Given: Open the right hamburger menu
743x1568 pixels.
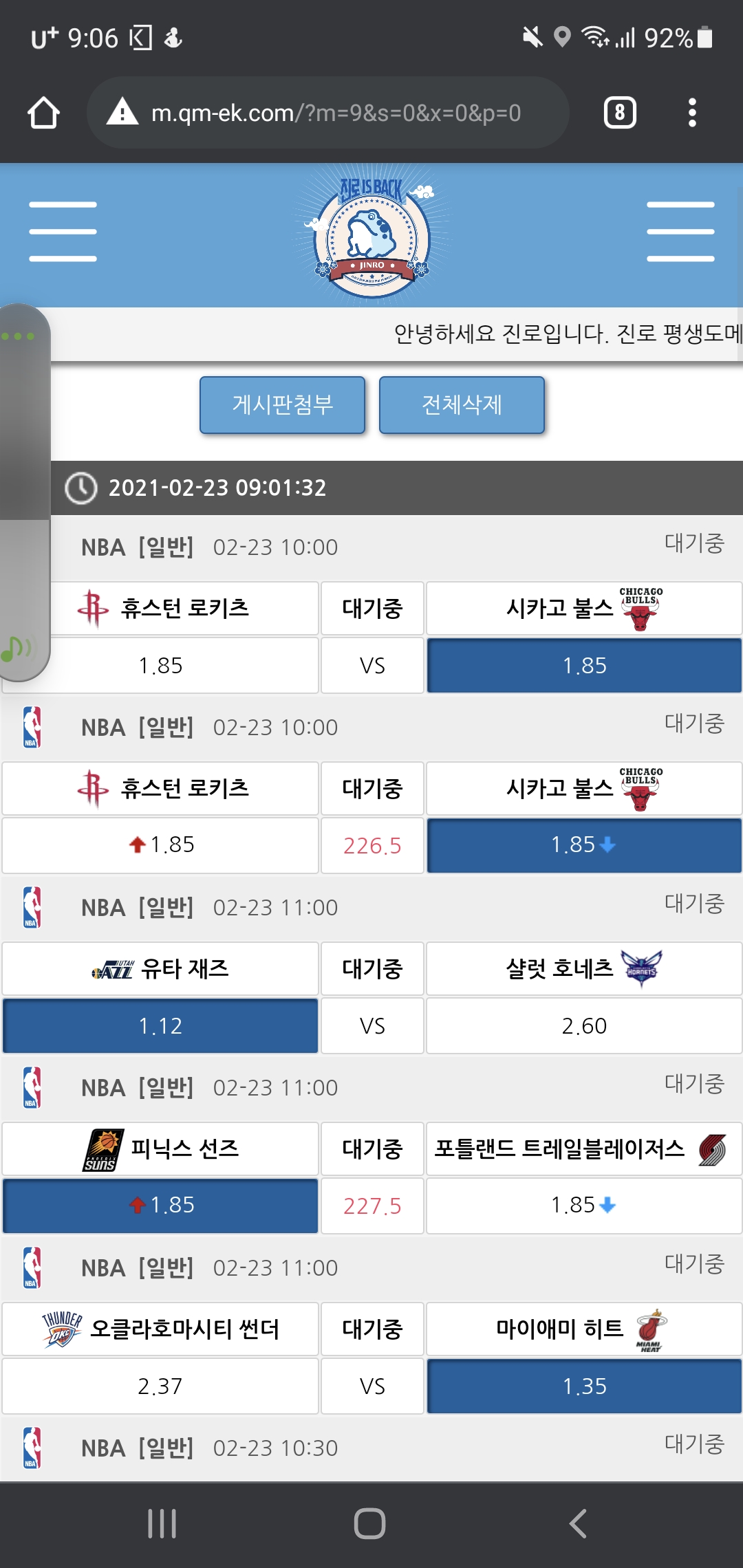Looking at the screenshot, I should pos(680,232).
